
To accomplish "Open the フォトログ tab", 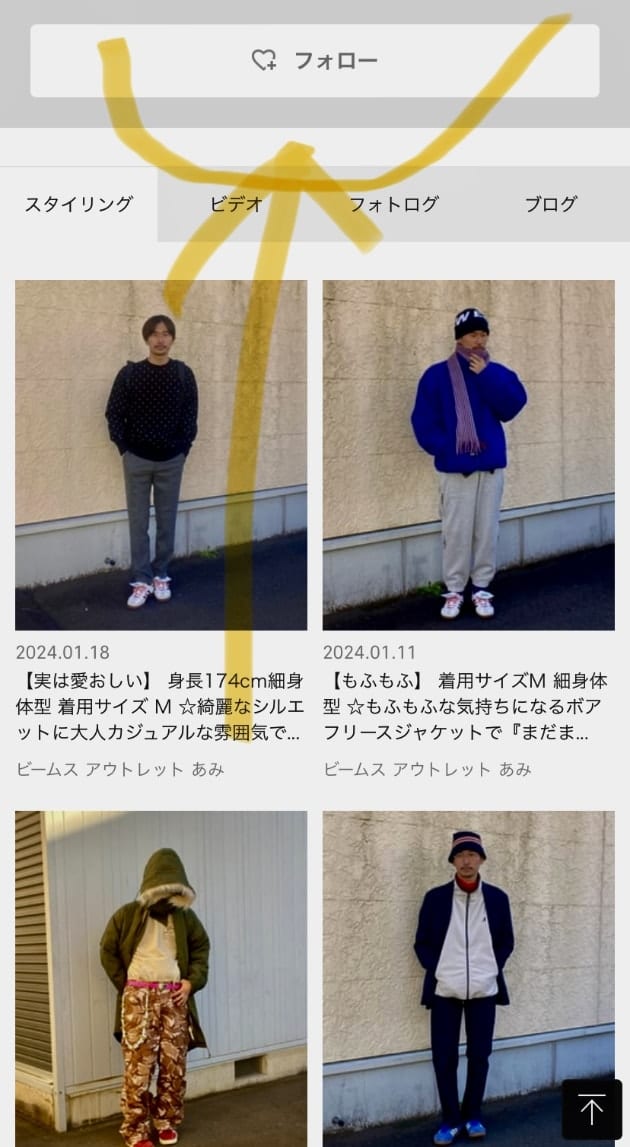I will 393,204.
